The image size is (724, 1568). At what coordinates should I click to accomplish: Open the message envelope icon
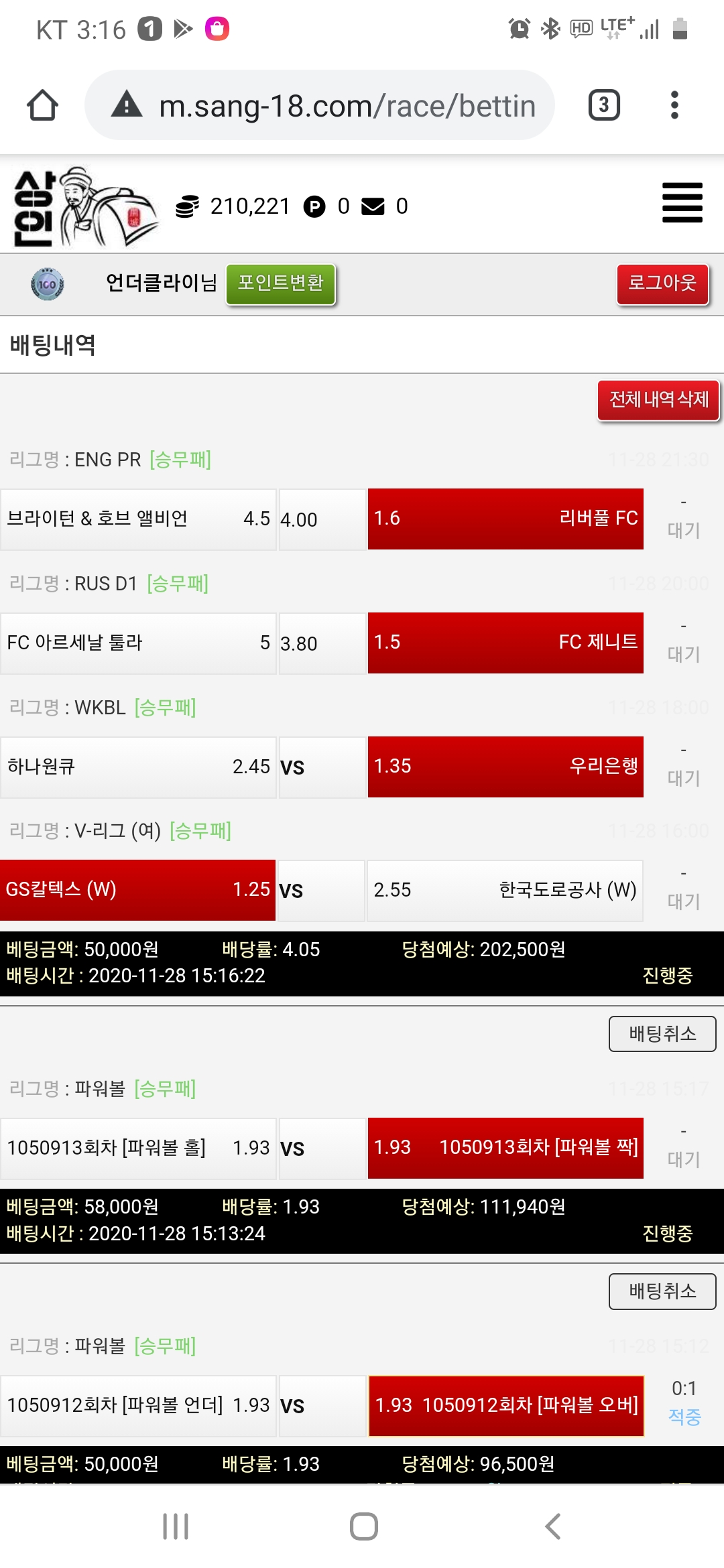pos(373,206)
